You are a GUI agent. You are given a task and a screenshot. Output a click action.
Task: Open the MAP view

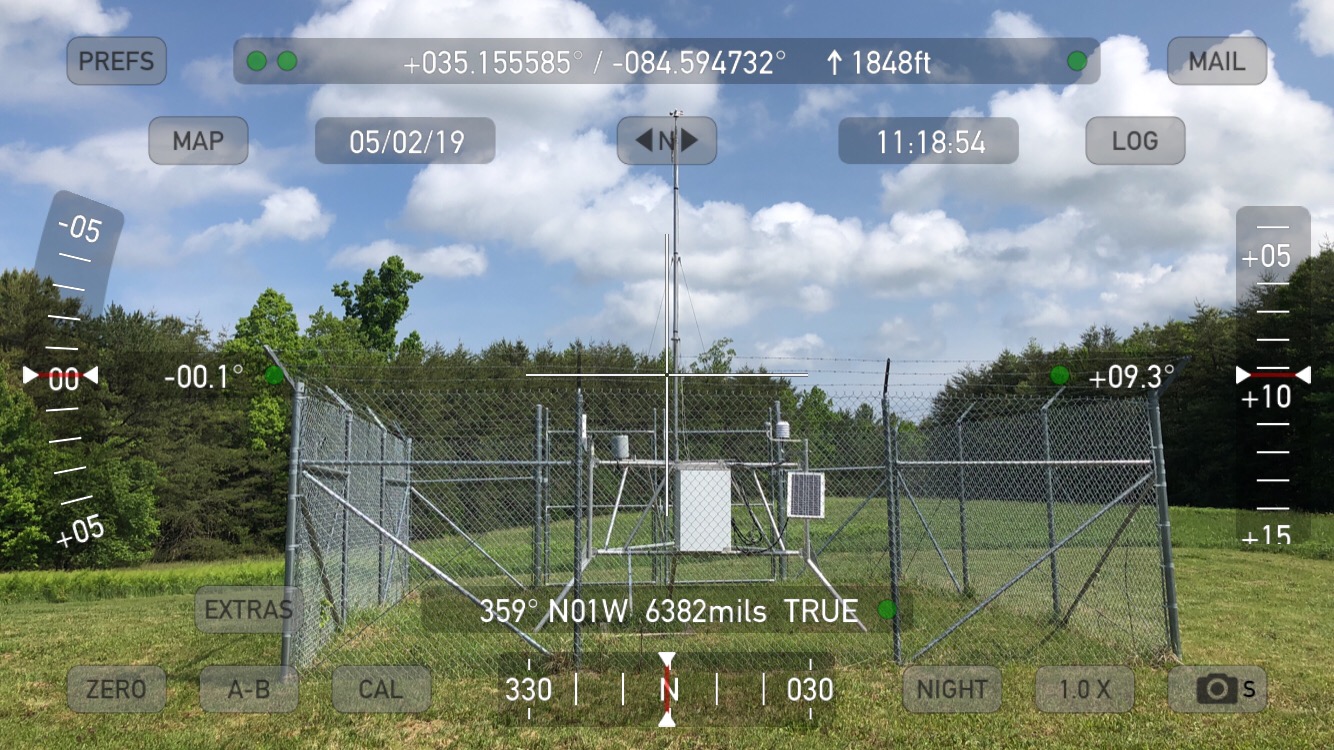point(198,141)
